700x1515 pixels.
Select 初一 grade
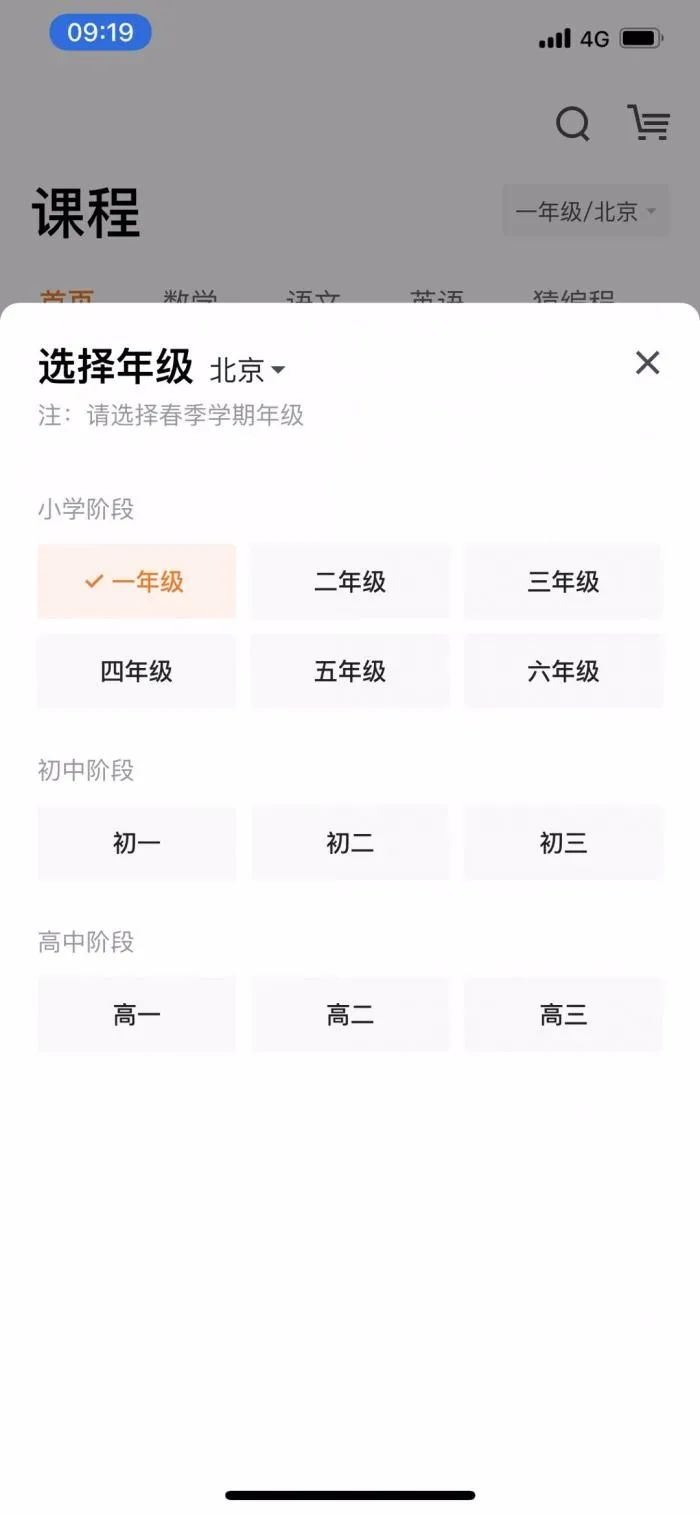click(x=137, y=843)
